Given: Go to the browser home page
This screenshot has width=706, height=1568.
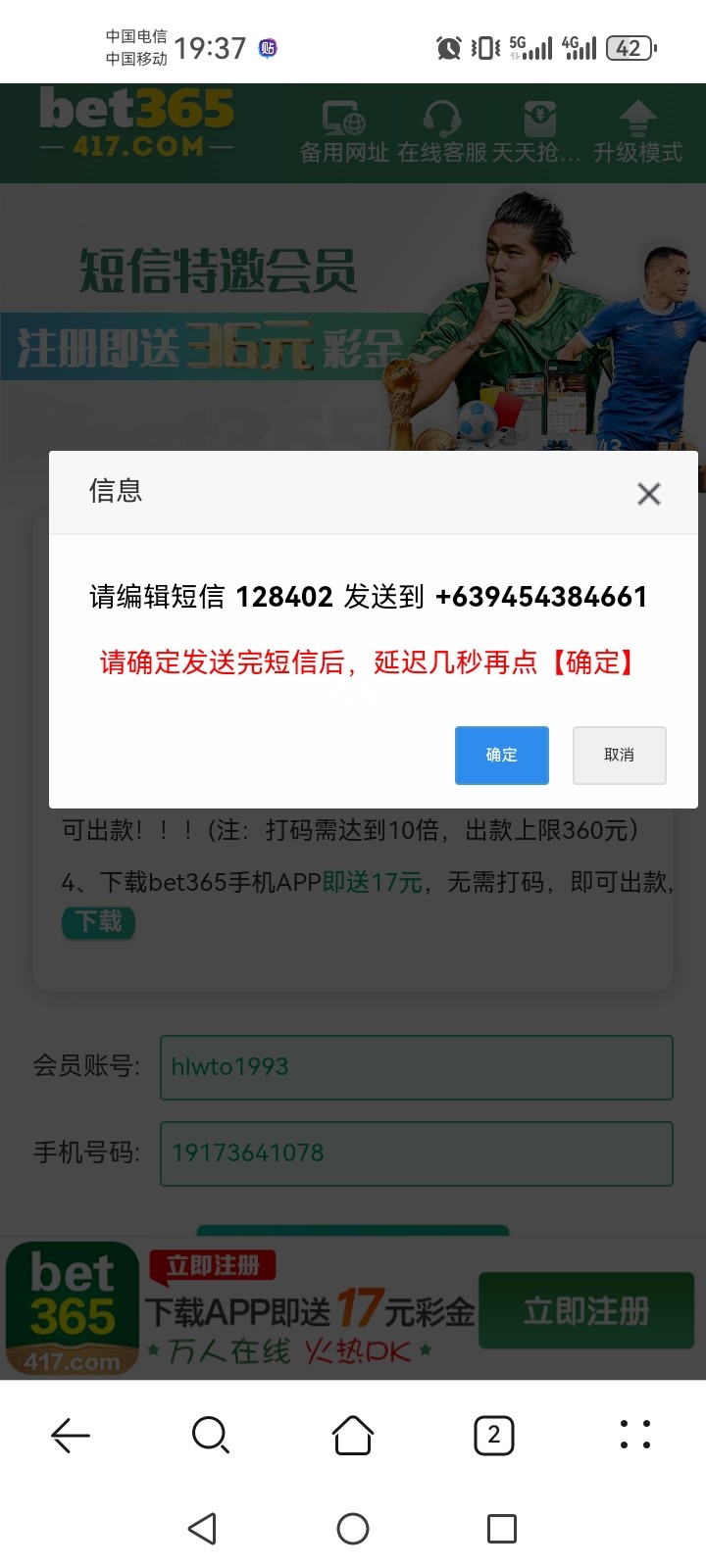Looking at the screenshot, I should point(353,1436).
